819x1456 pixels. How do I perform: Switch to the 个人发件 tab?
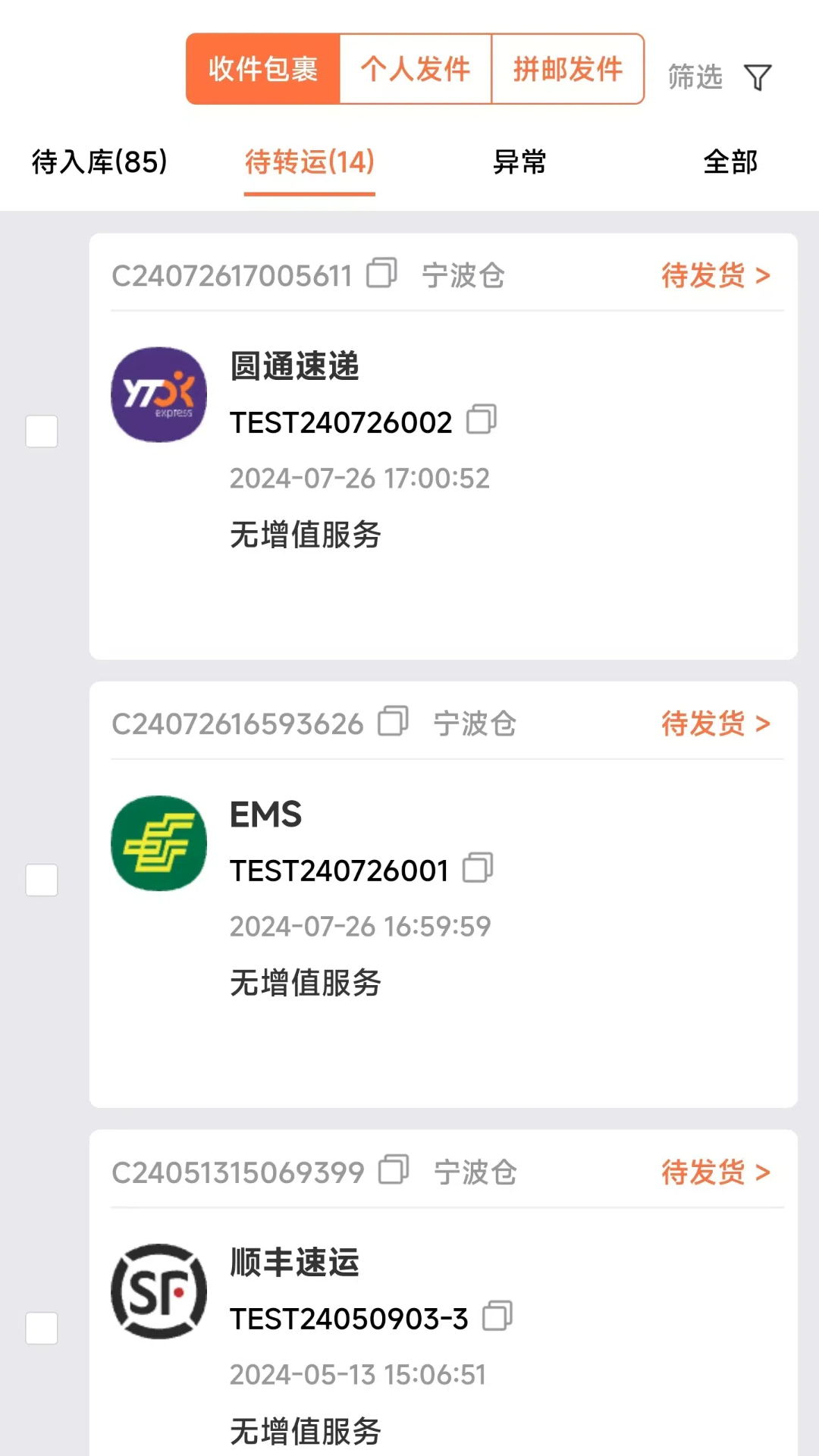click(416, 68)
